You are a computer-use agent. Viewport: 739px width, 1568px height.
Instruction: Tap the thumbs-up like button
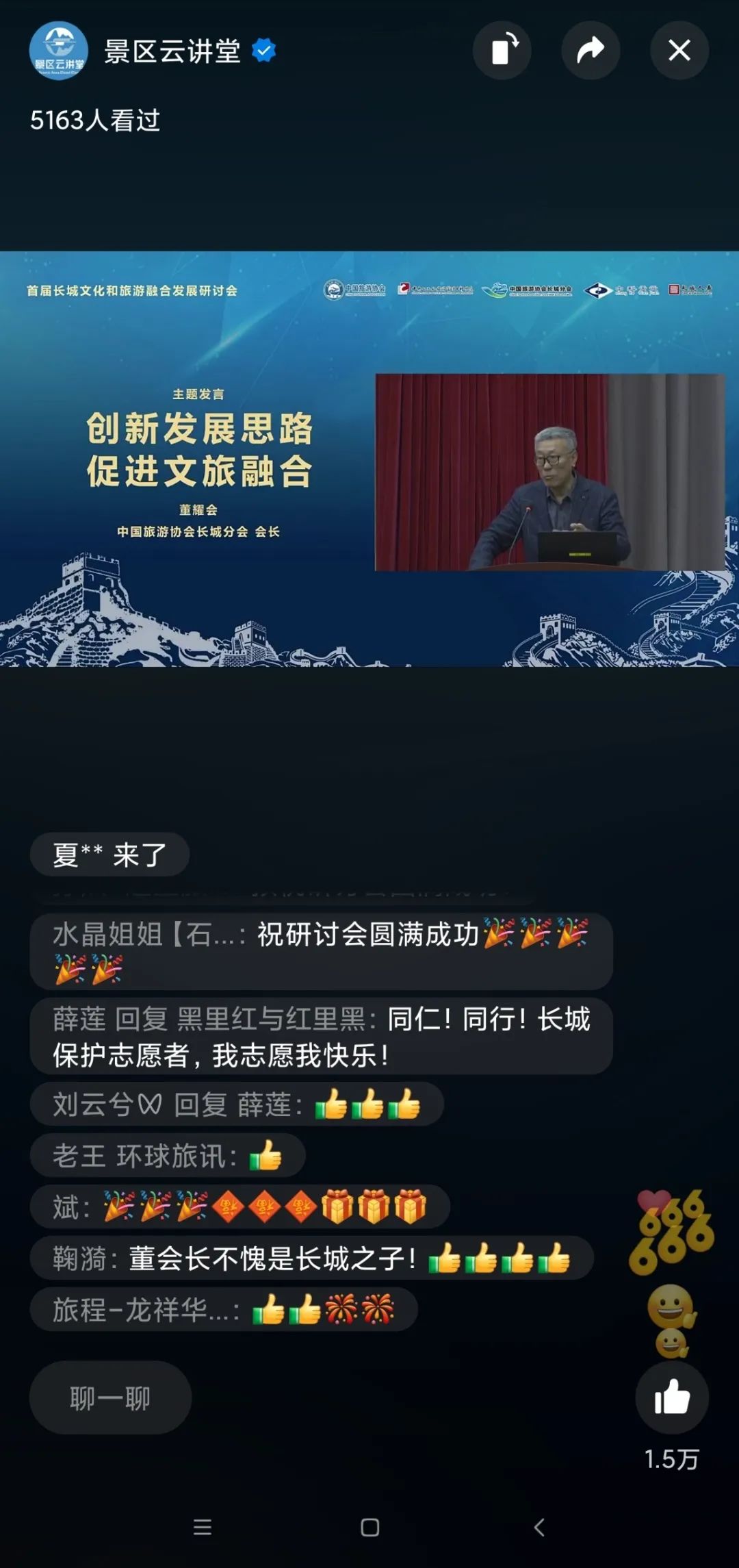pos(672,1397)
